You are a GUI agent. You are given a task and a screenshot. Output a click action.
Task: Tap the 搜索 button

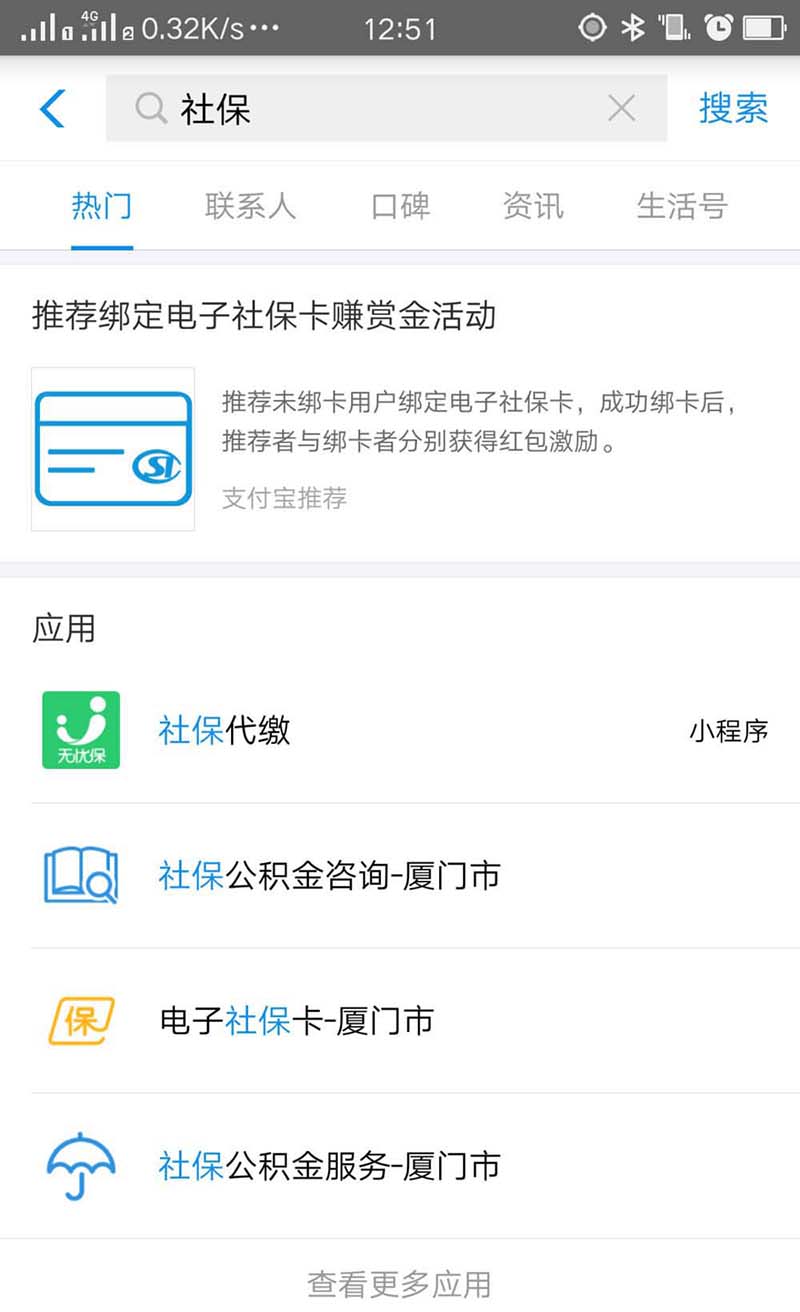[733, 108]
